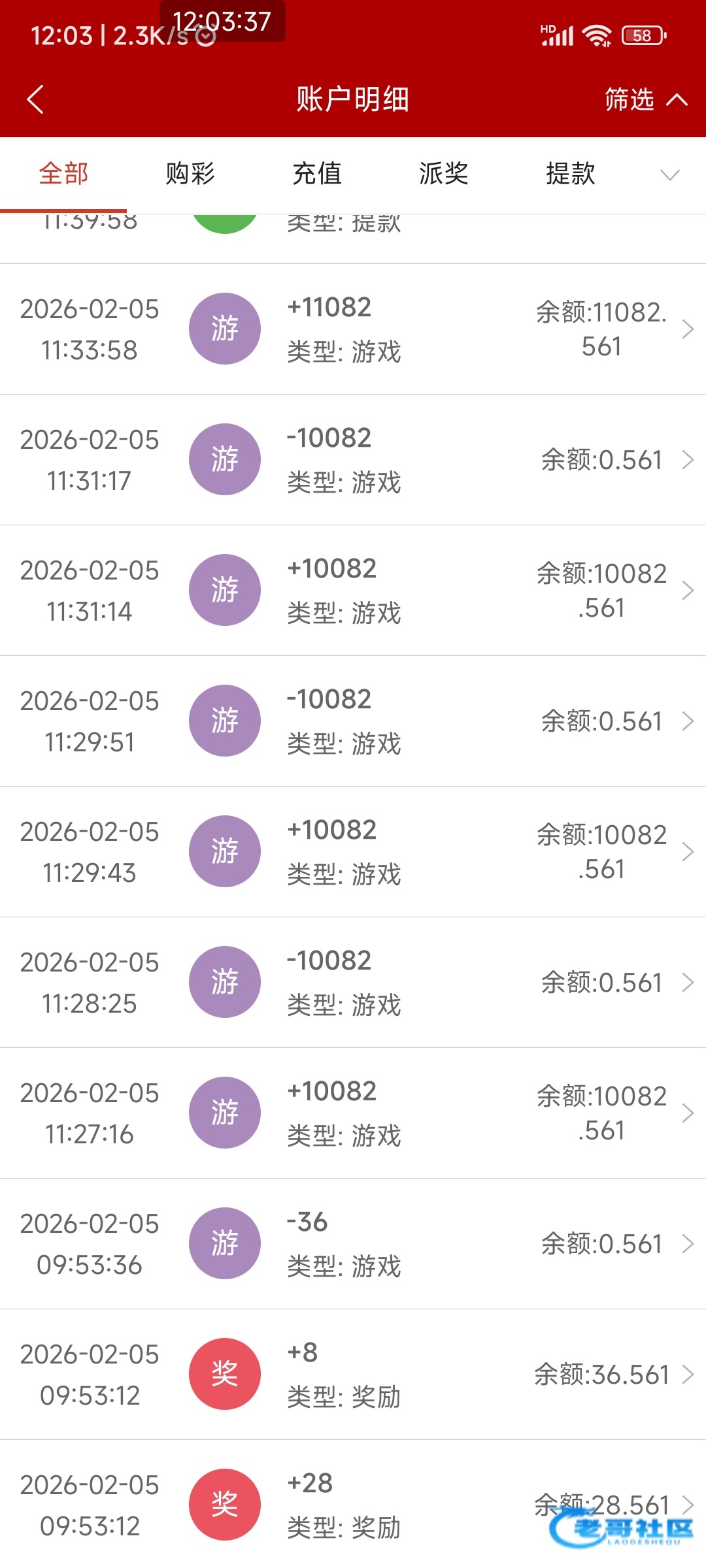Switch to the 全部 tab
Image resolution: width=706 pixels, height=1568 pixels.
pos(63,174)
